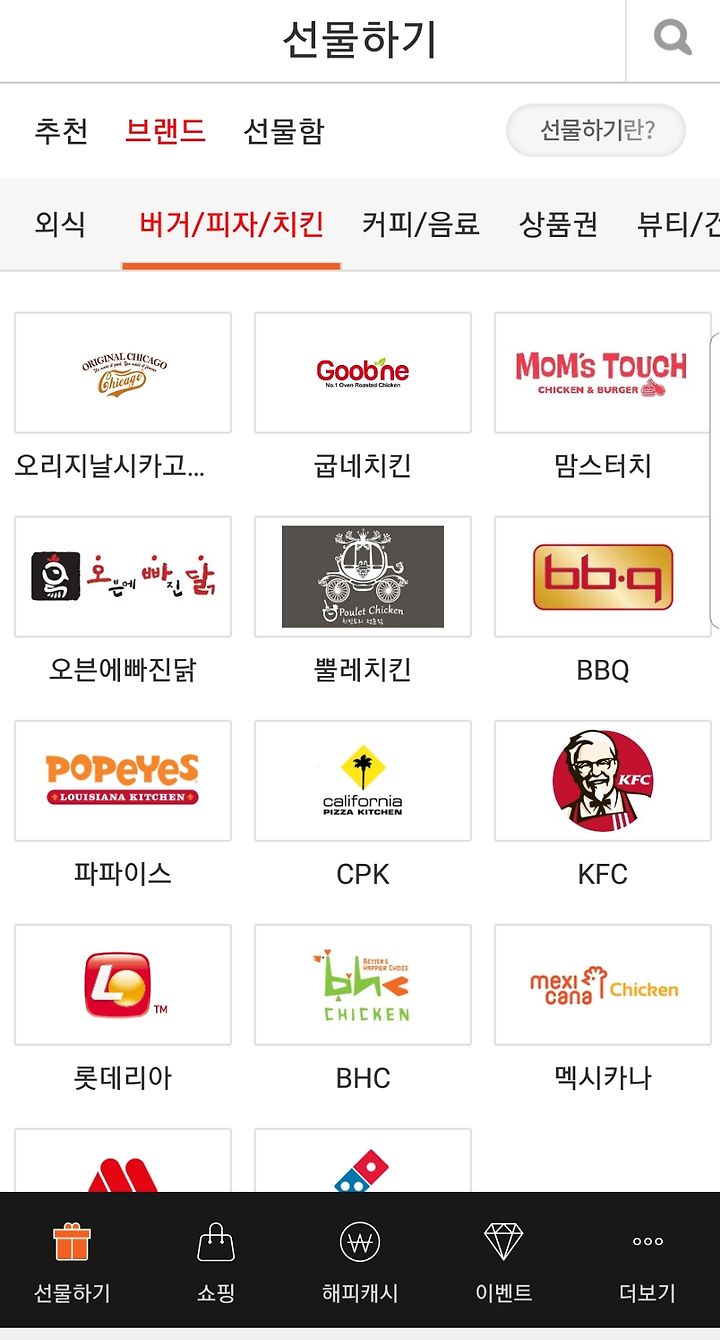Image resolution: width=720 pixels, height=1340 pixels.
Task: Tap the 선물하기란? button
Action: [x=596, y=131]
